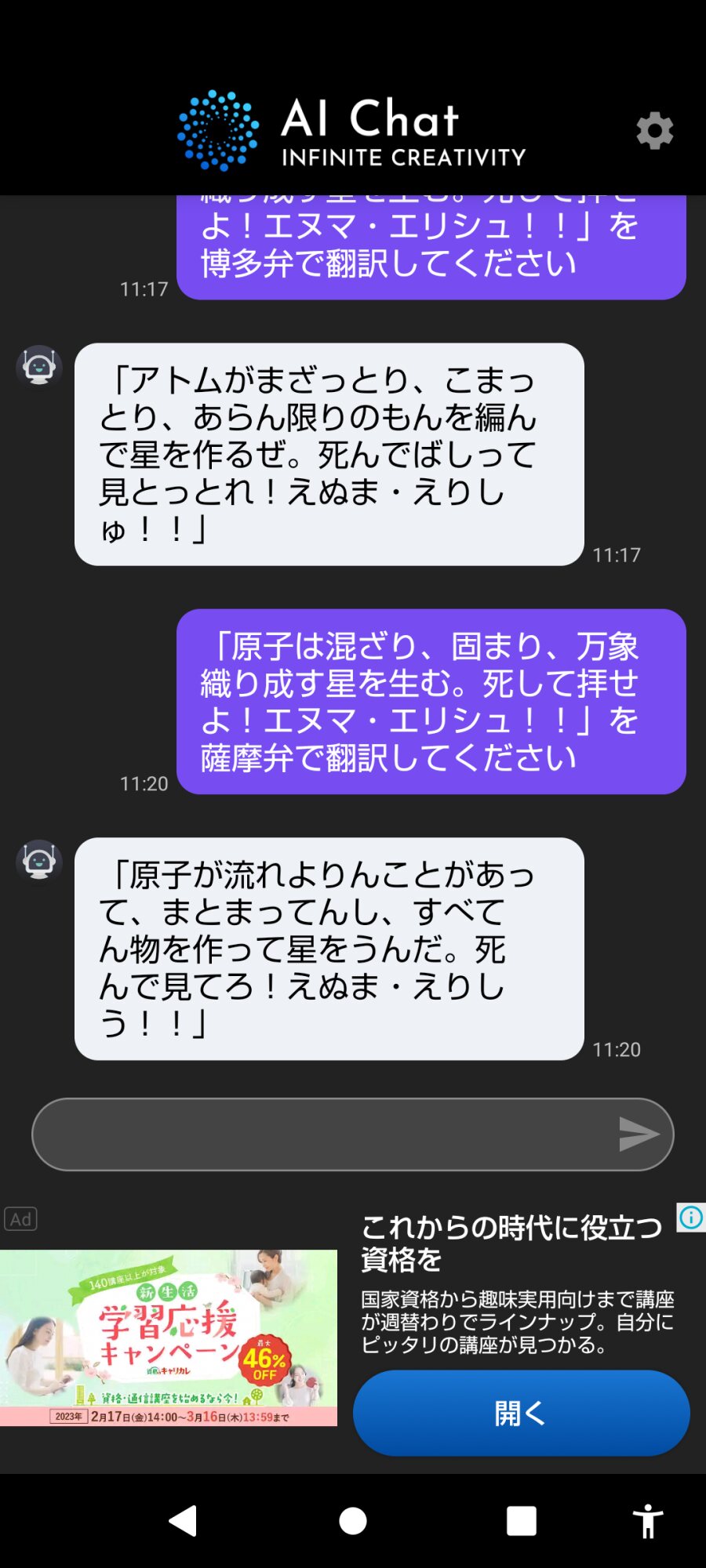706x1568 pixels.
Task: Open the settings gear icon
Action: pyautogui.click(x=654, y=130)
